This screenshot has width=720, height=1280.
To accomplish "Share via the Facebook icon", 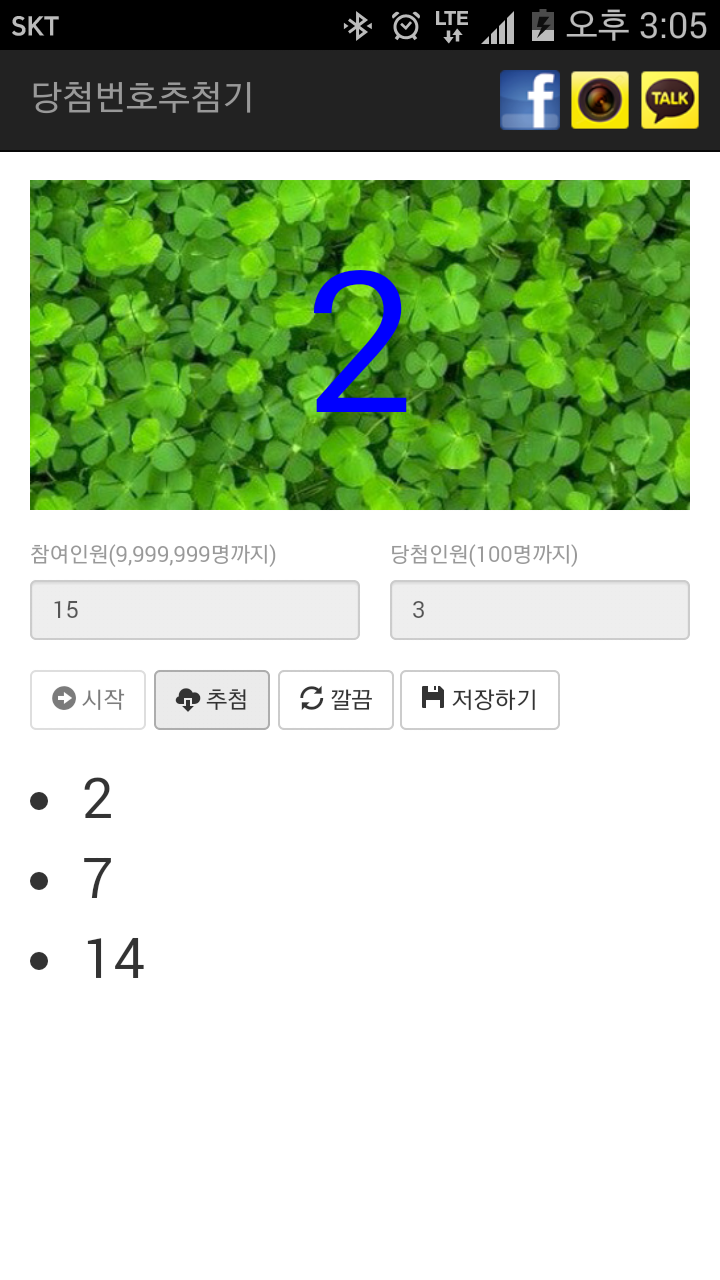I will click(x=530, y=100).
